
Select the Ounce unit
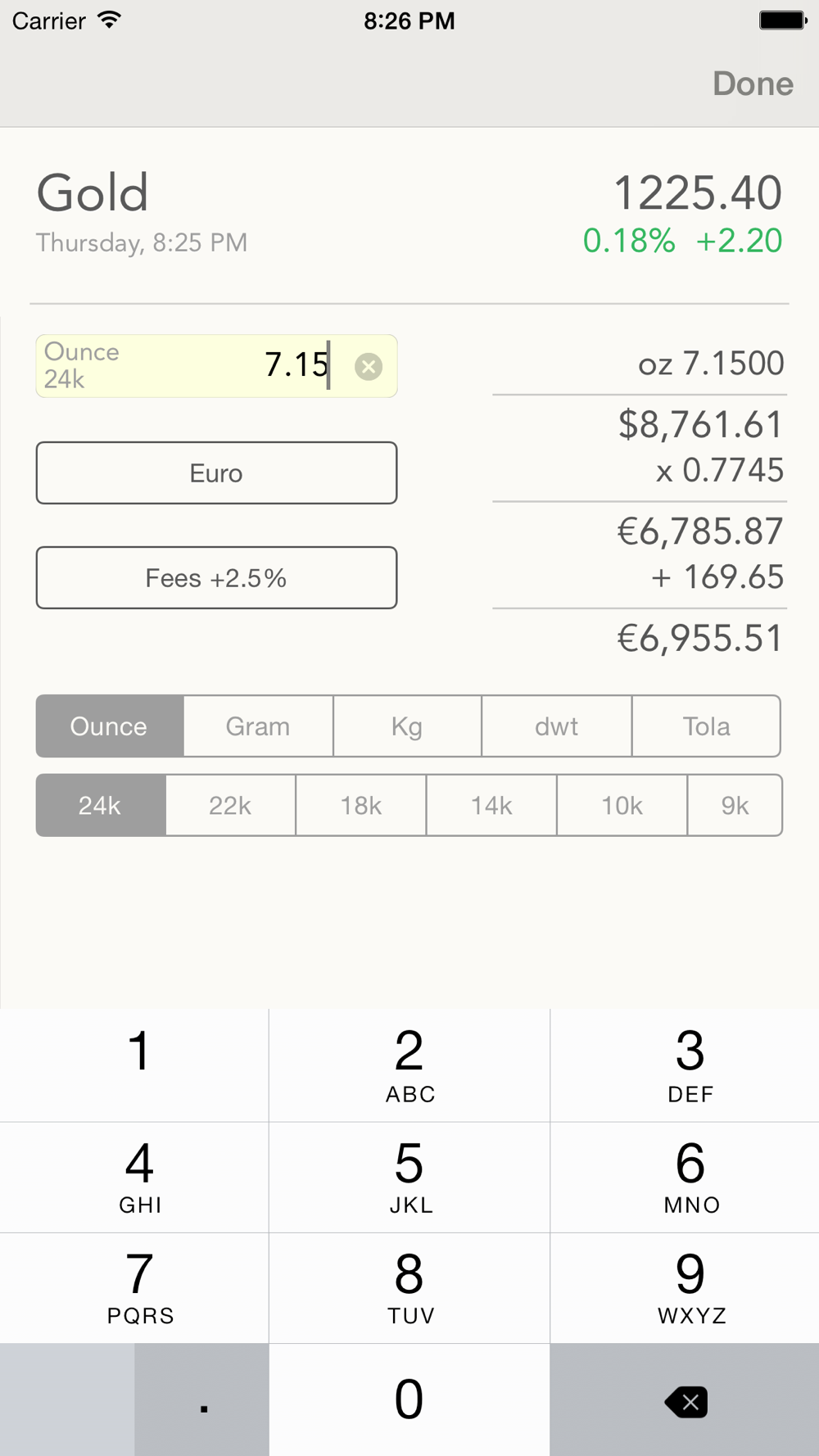tap(110, 726)
